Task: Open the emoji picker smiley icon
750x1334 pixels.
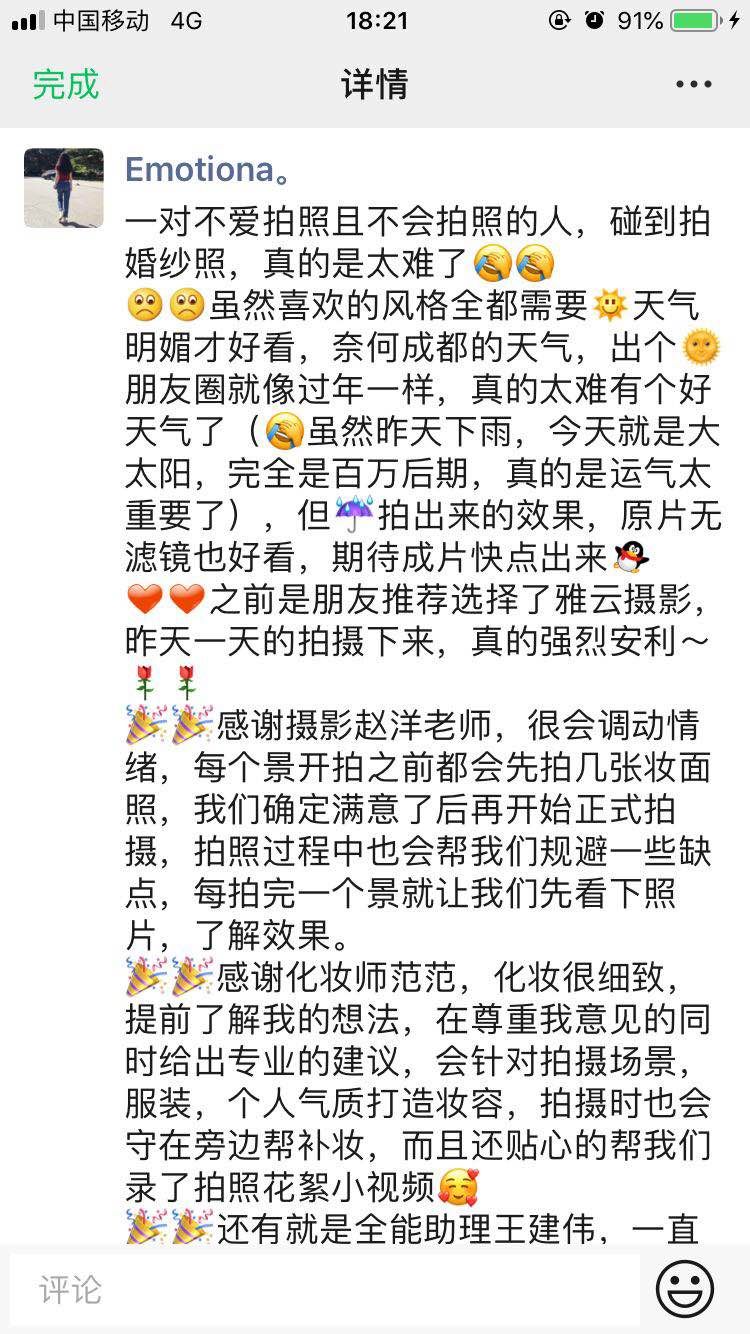Action: pos(685,1289)
